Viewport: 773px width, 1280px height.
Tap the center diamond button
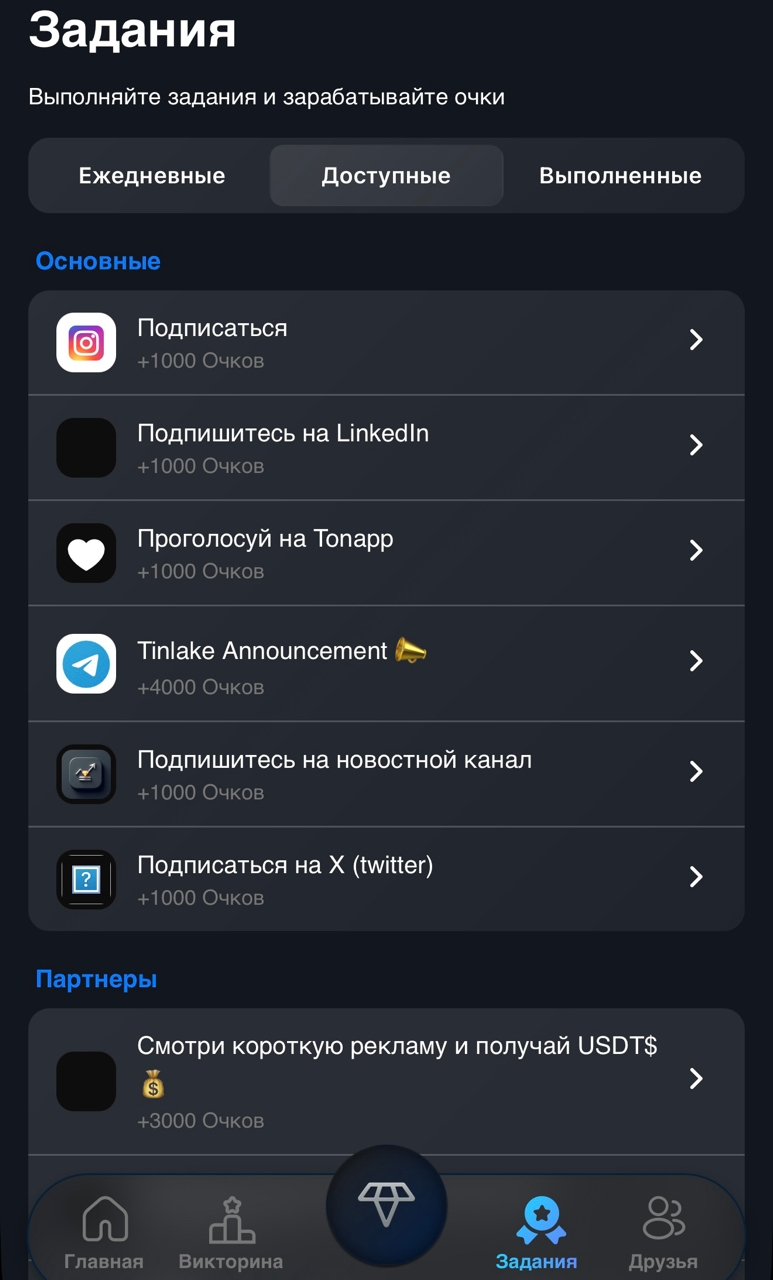click(386, 1204)
